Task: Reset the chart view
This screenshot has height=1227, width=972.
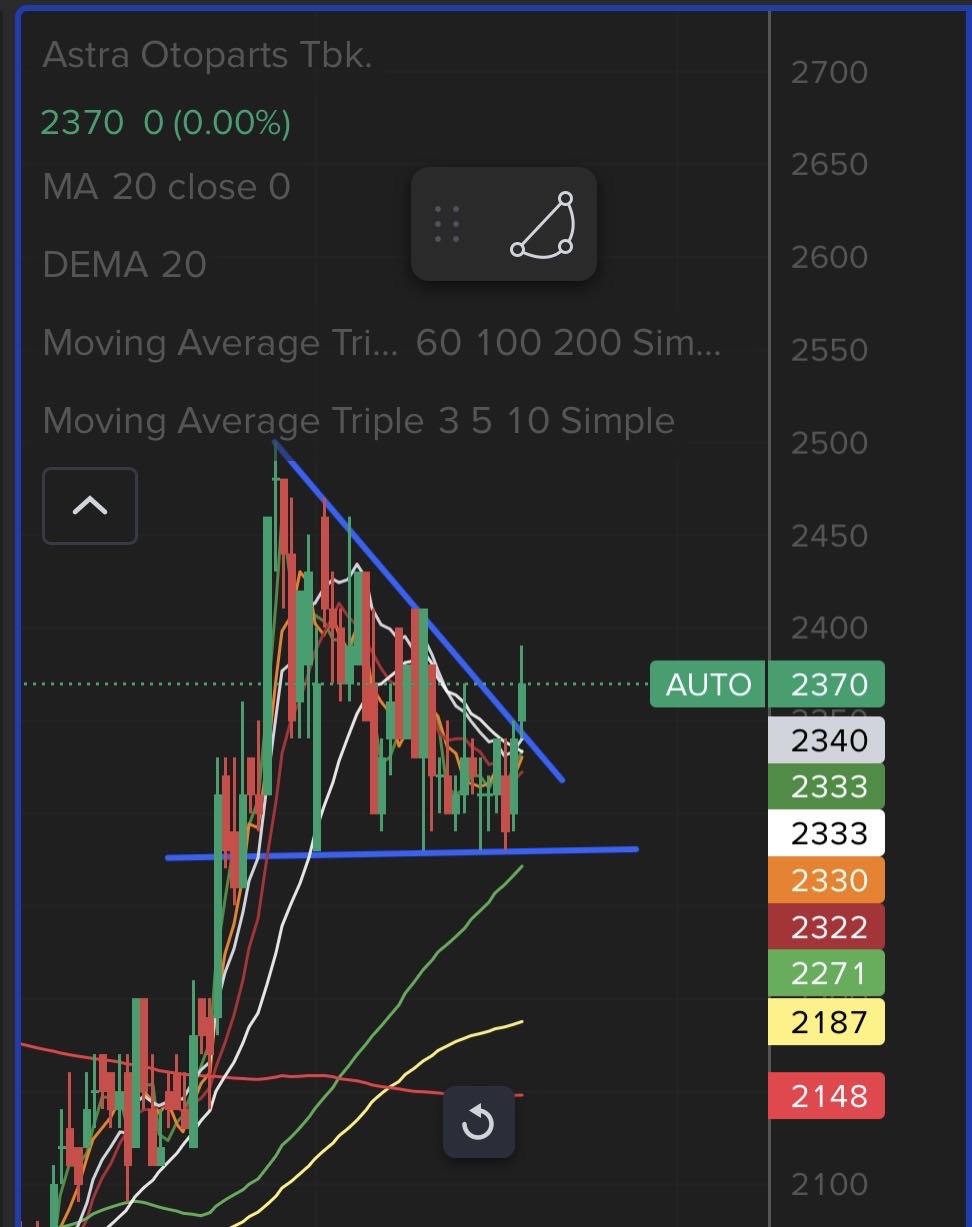Action: click(478, 1122)
